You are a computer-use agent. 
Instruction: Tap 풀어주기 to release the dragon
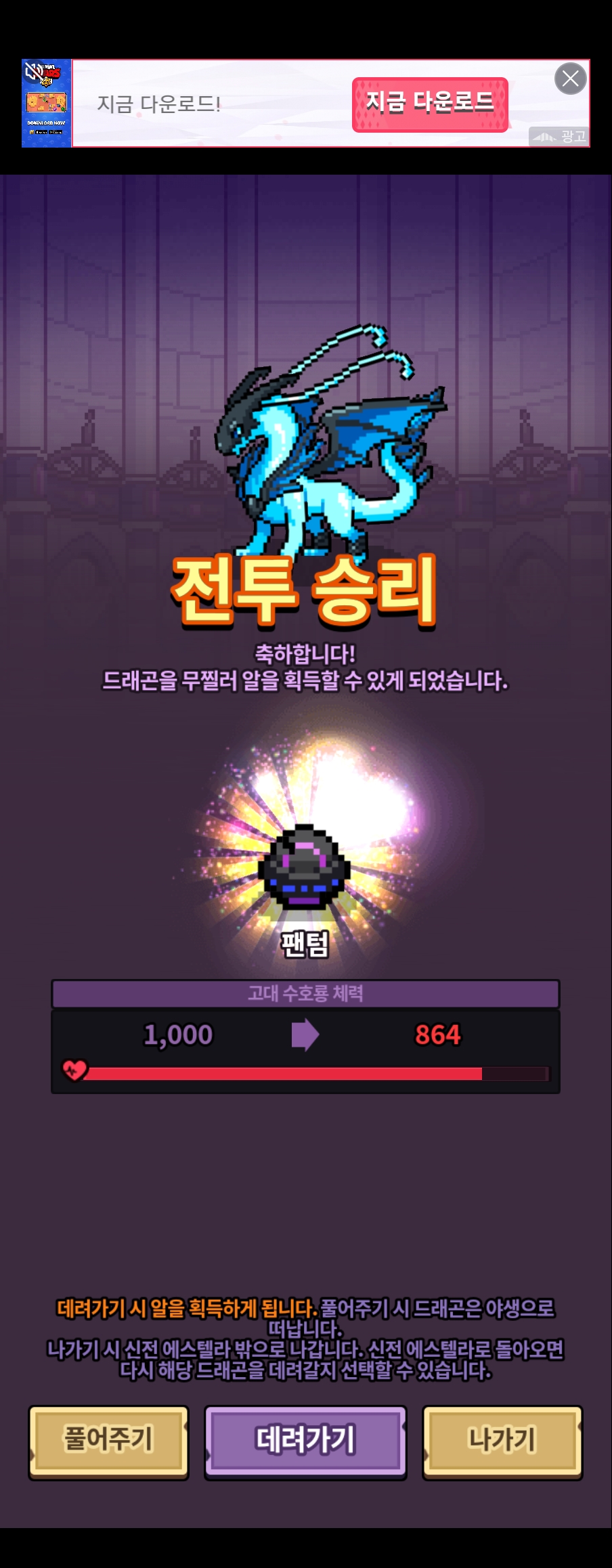coord(108,1441)
